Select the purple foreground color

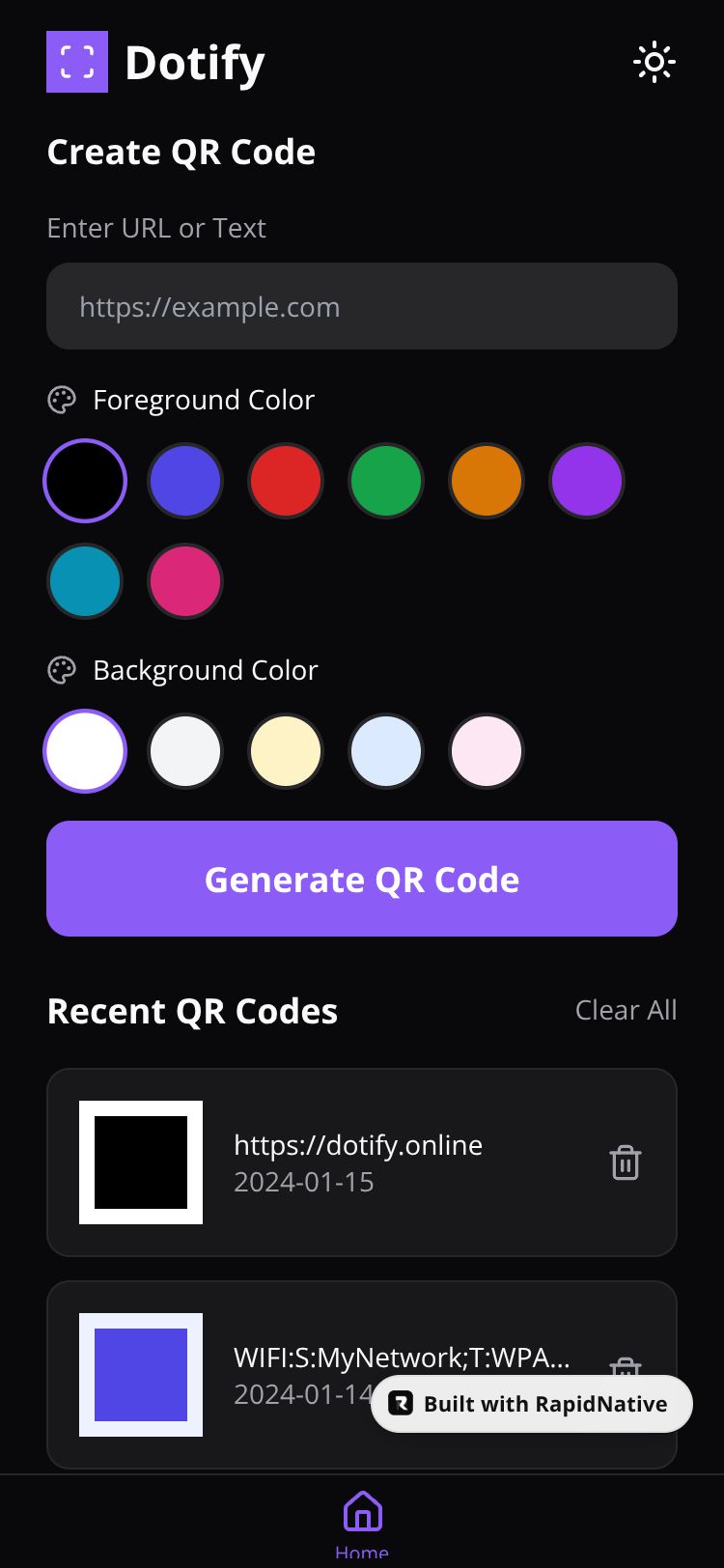[587, 481]
